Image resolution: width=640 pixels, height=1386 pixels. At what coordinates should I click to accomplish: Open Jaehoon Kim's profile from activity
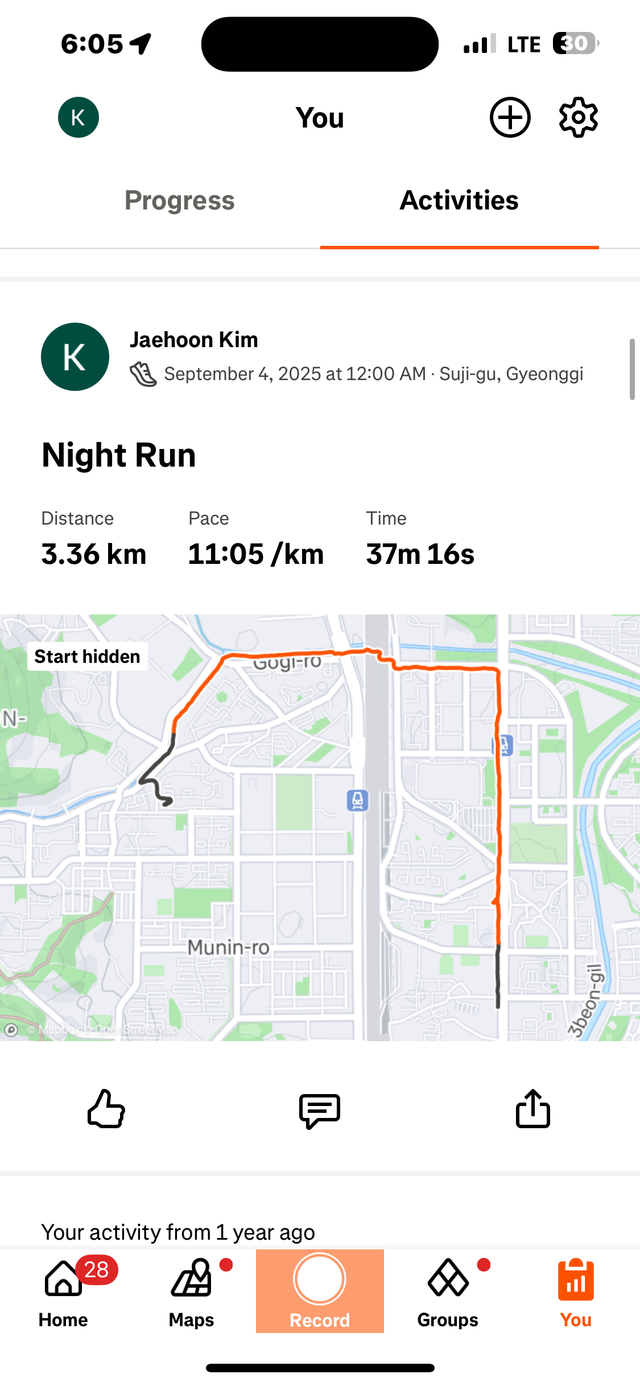coord(194,340)
